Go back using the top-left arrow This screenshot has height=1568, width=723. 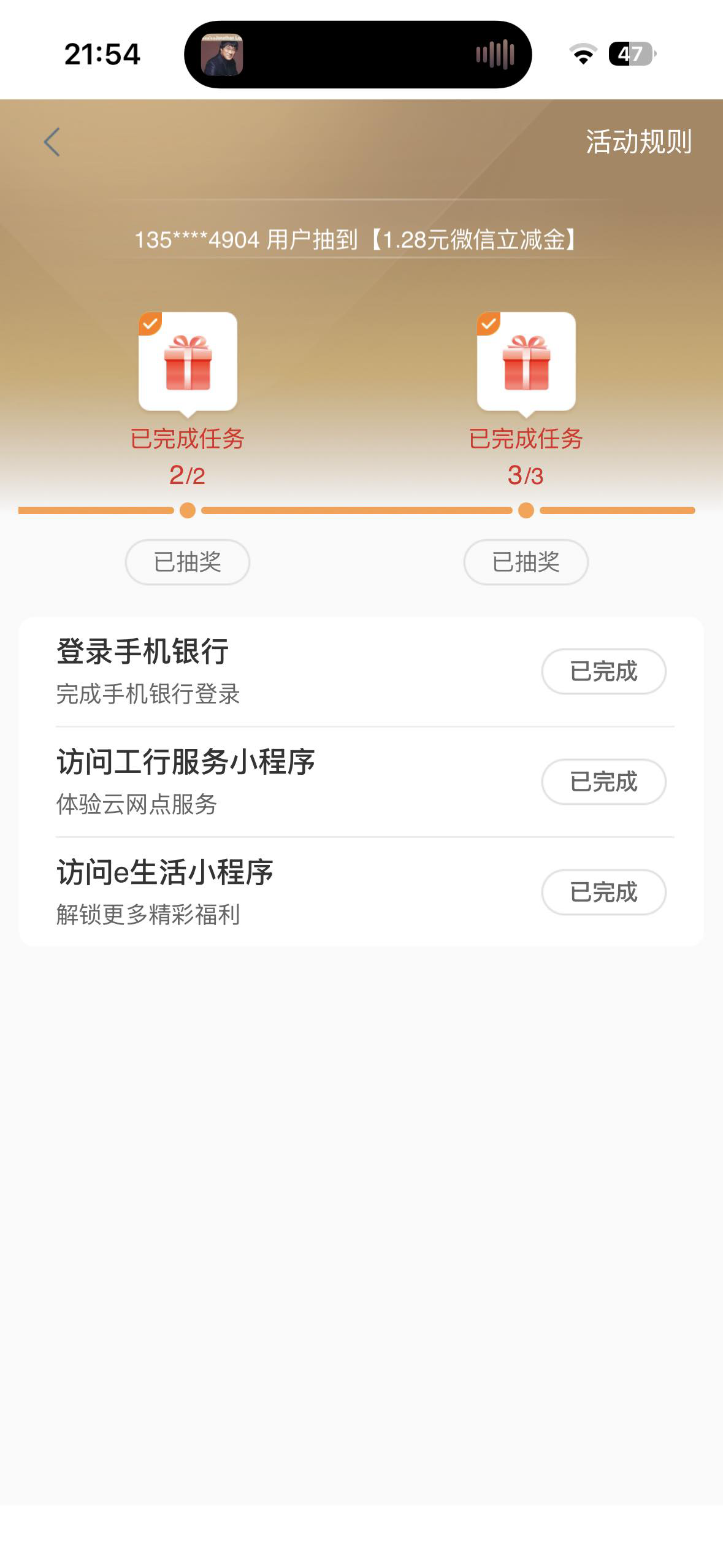coord(52,142)
